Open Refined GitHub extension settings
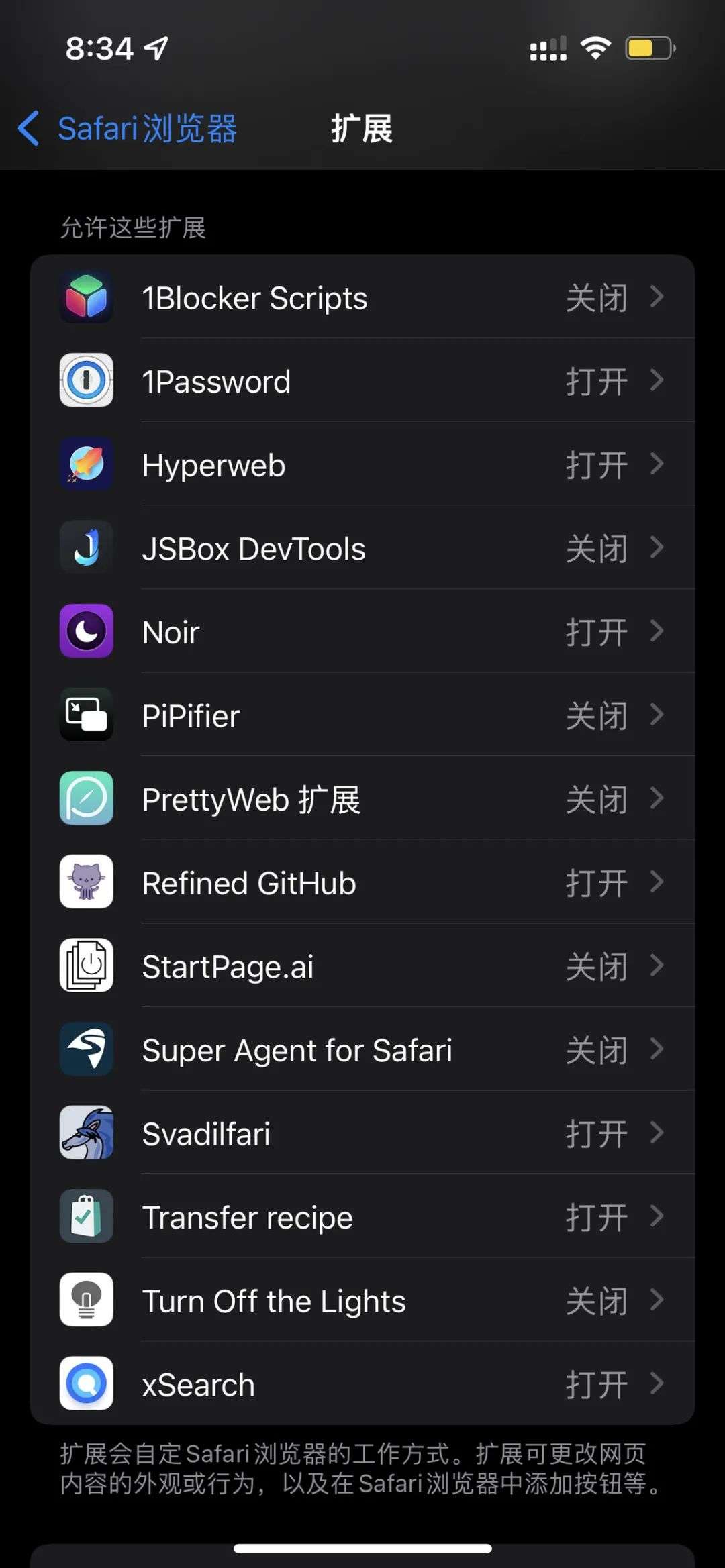The image size is (725, 1568). 362,883
